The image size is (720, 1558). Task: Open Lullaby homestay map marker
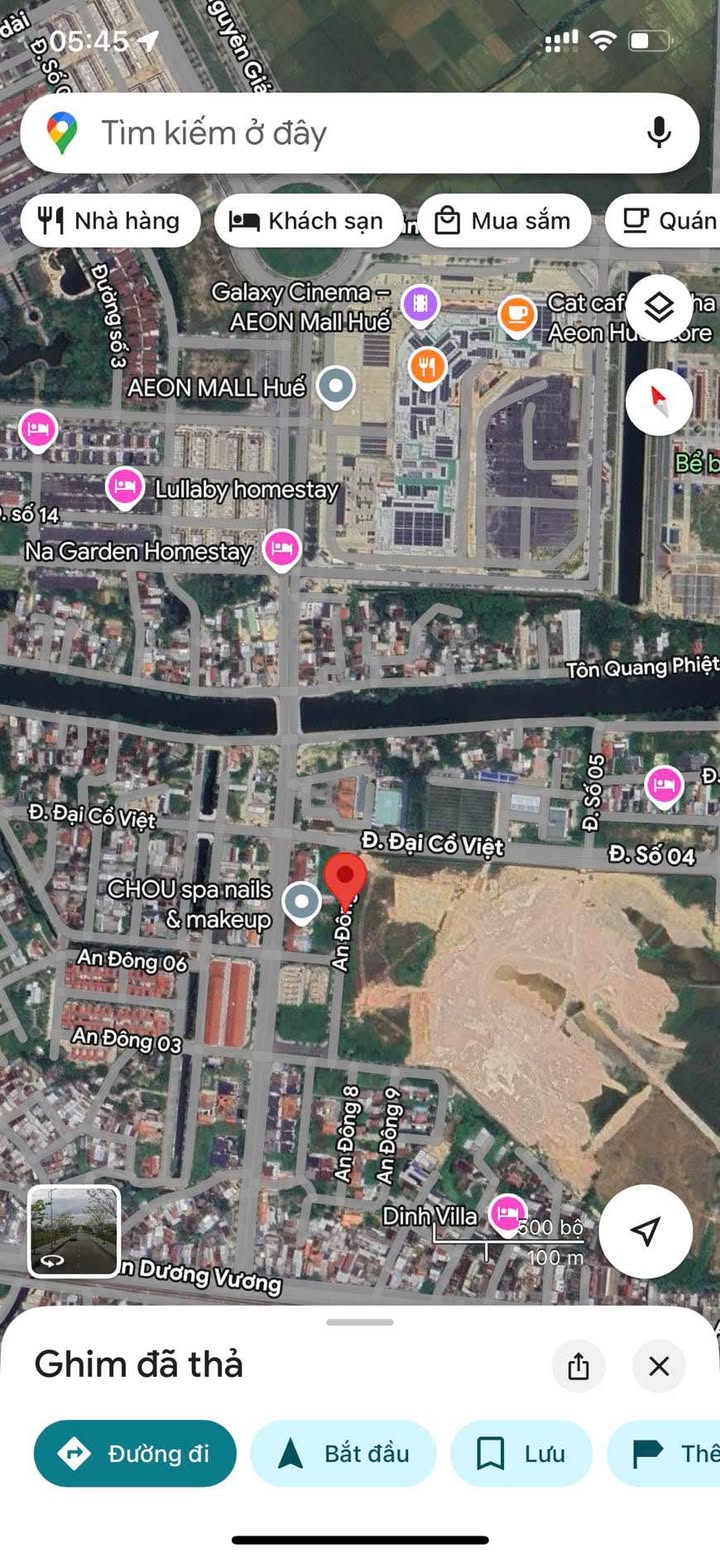125,487
